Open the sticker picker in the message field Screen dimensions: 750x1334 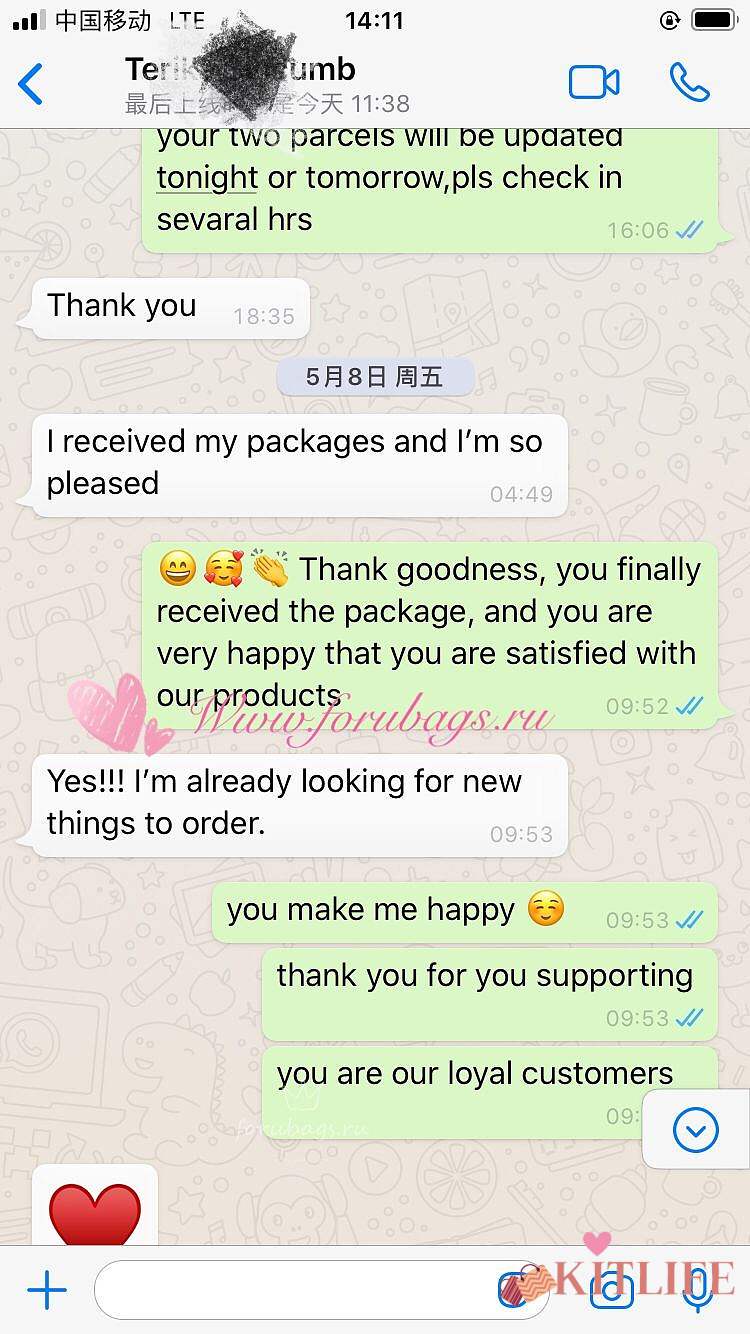point(516,1291)
